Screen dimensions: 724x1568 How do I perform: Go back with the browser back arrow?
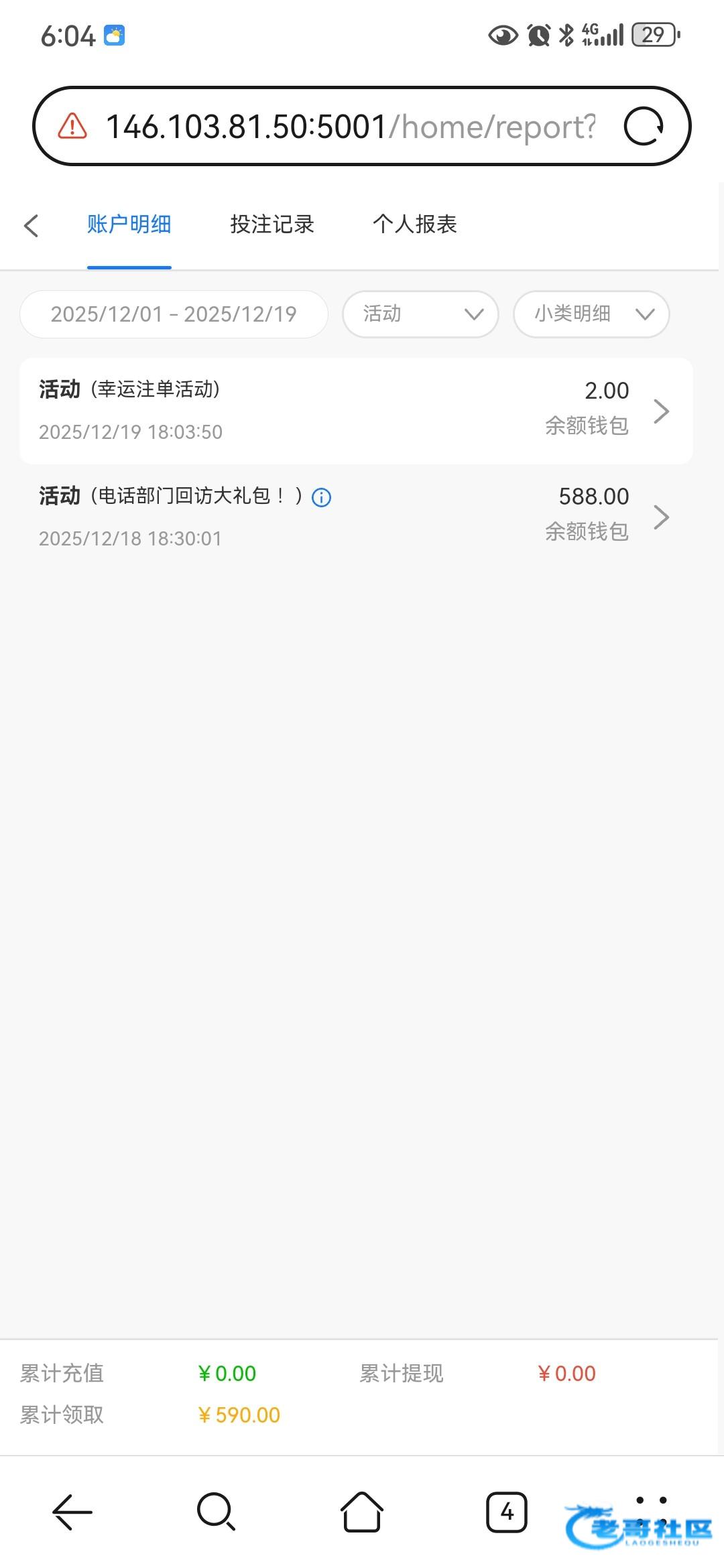72,1512
